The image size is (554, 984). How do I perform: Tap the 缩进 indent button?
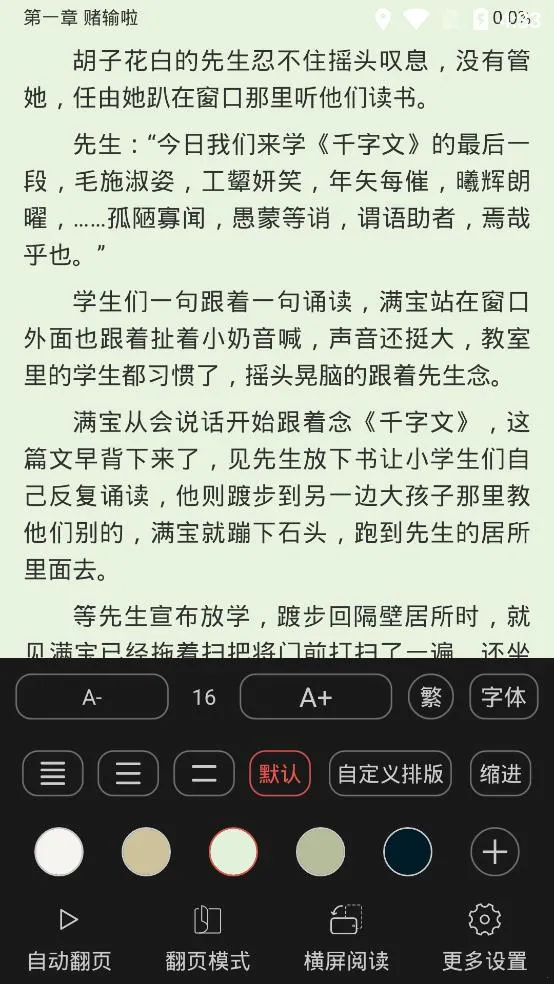(x=501, y=773)
